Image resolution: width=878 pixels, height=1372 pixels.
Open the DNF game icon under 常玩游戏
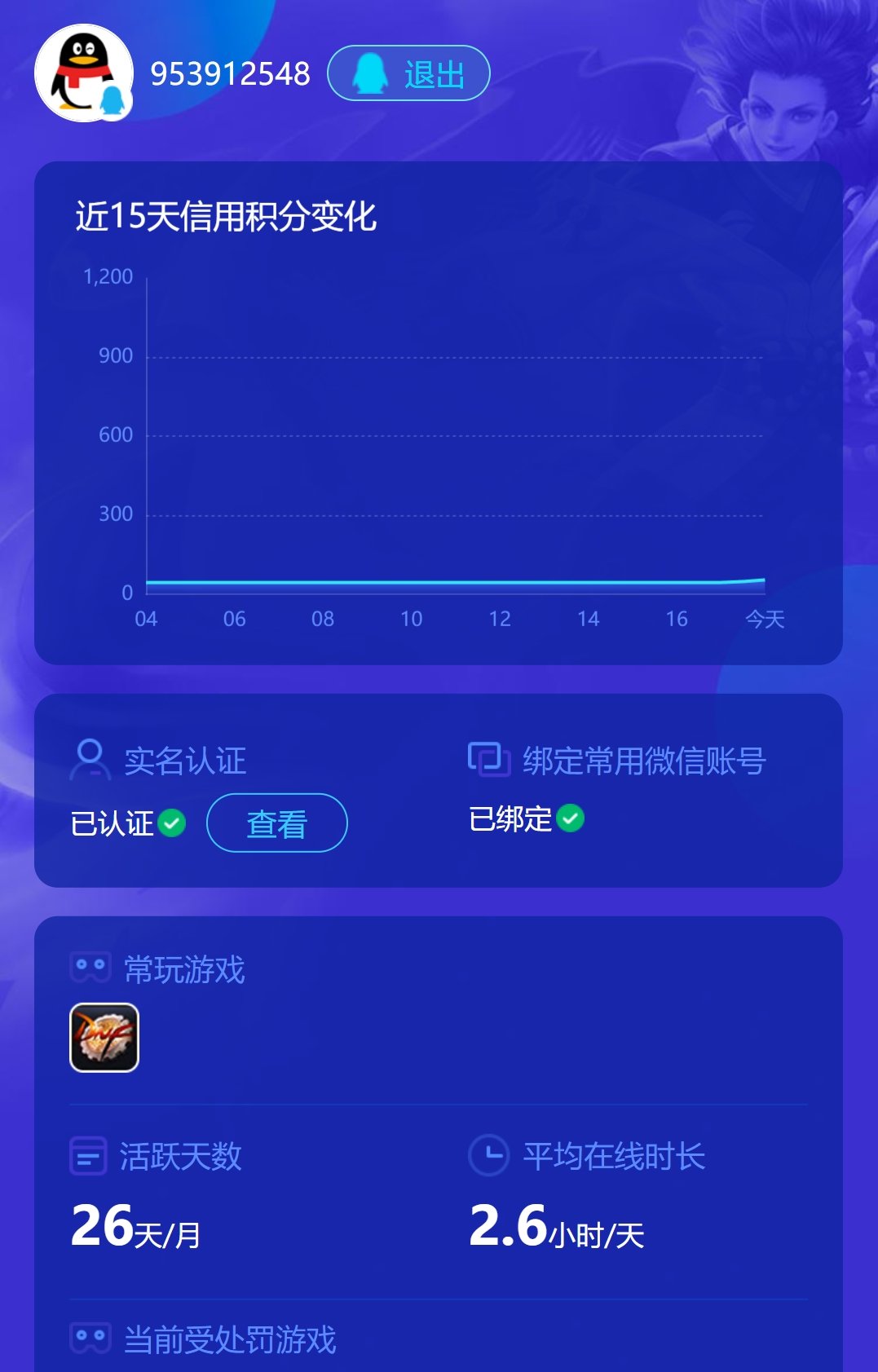click(104, 1037)
